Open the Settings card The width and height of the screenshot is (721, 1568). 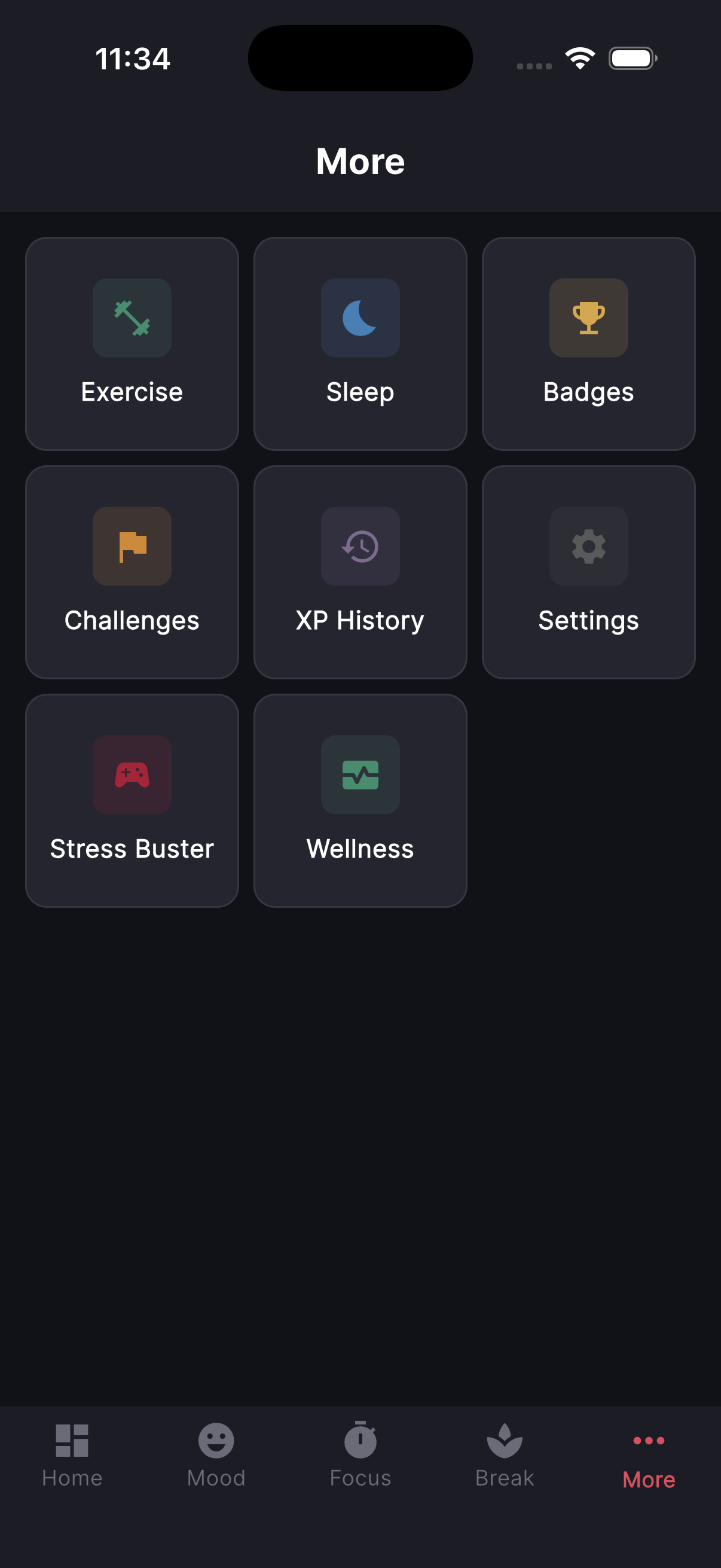588,572
